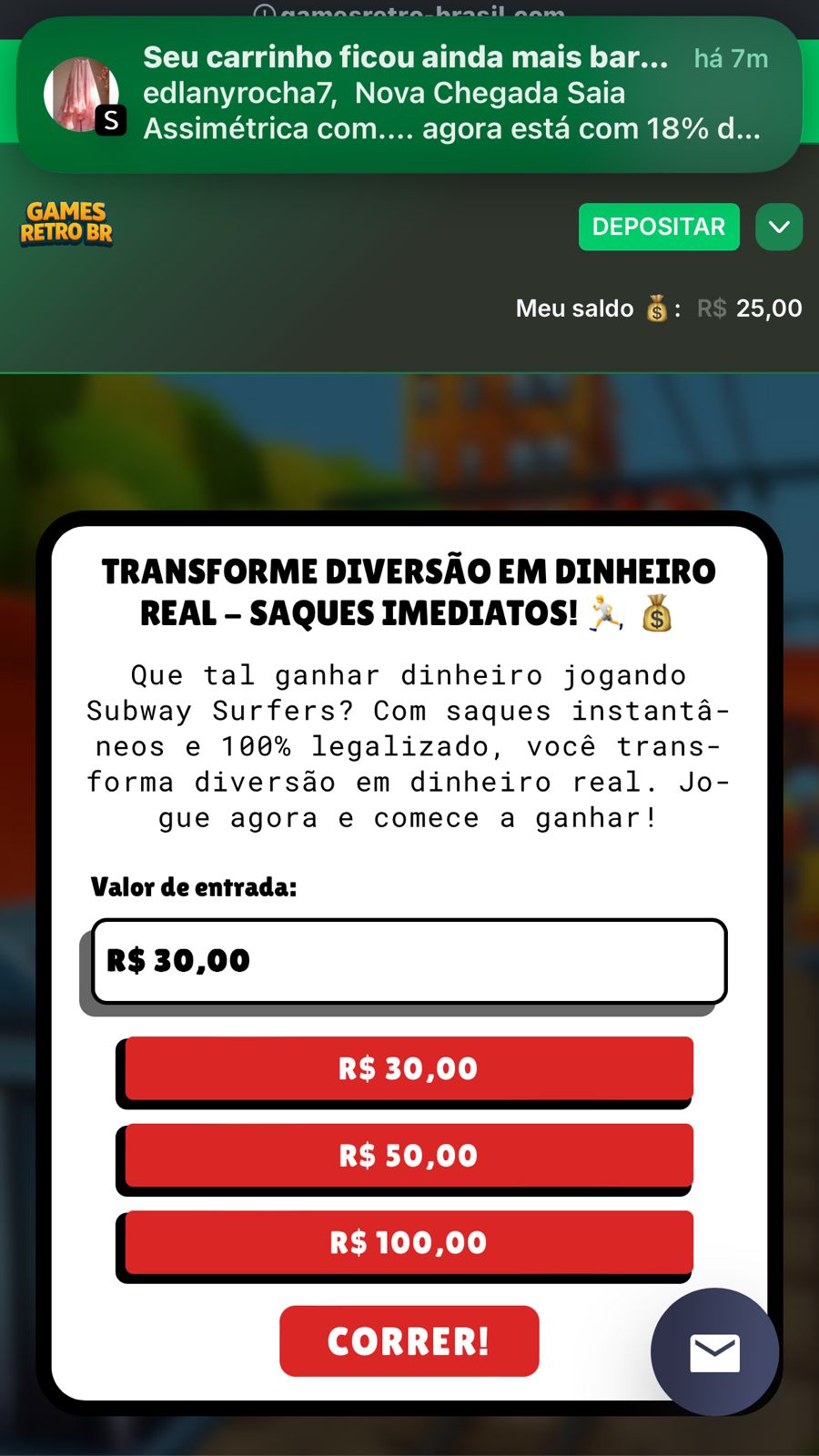
Task: Open the floating envelope message button
Action: click(x=714, y=1352)
